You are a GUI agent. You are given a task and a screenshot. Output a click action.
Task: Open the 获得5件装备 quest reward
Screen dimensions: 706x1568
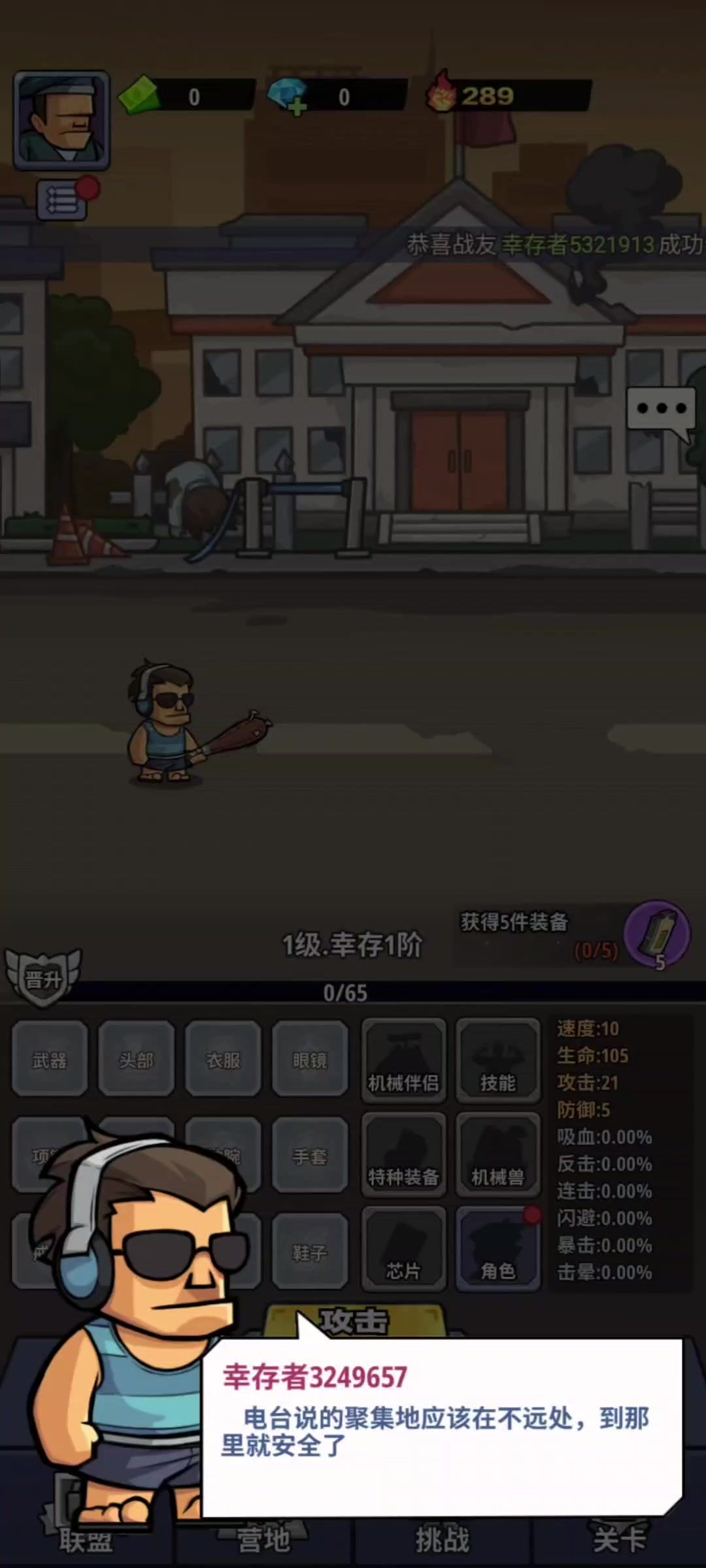click(x=656, y=935)
